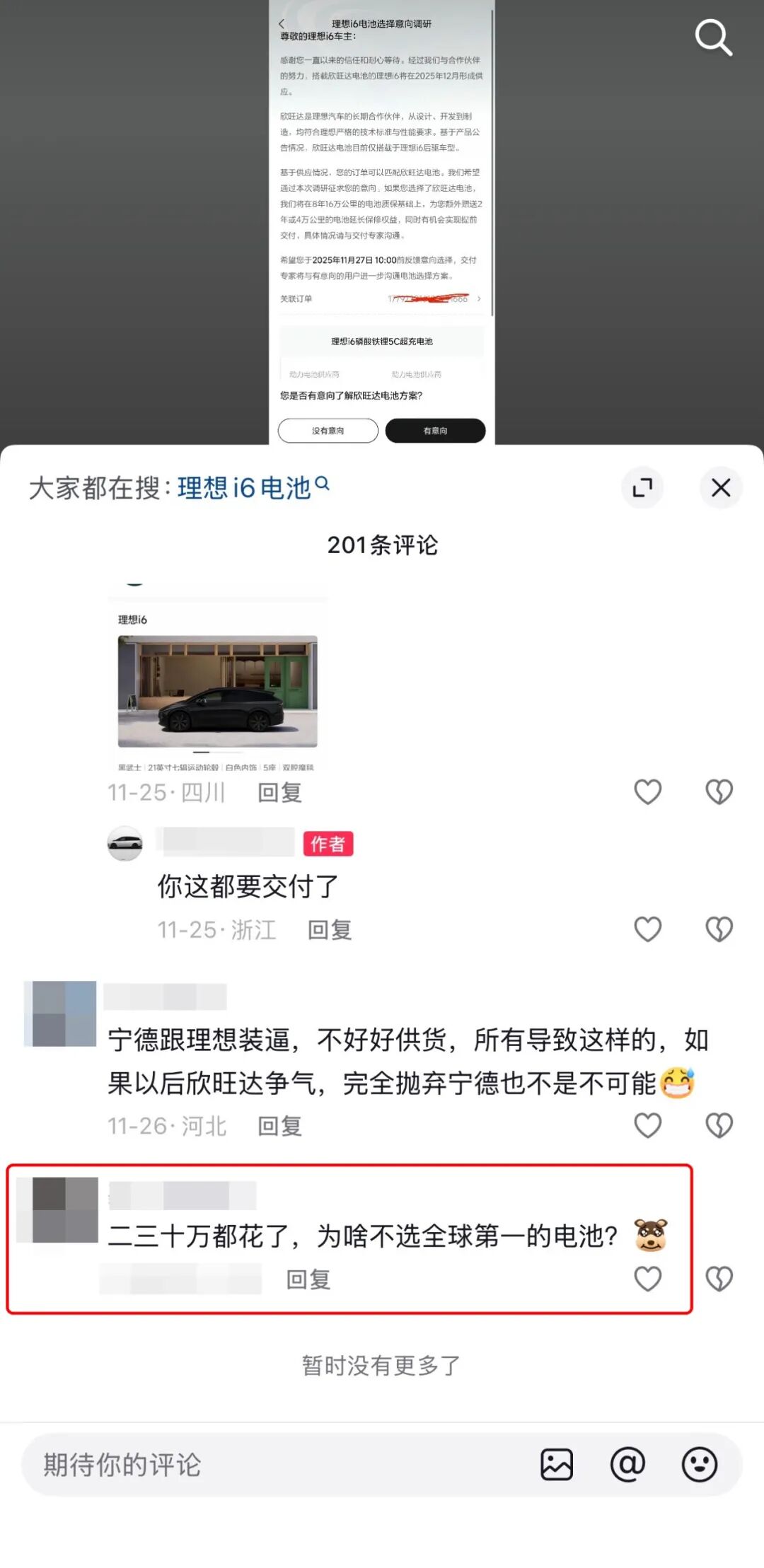Like the red-boxed comment about 全球第一的电池
The image size is (764, 1568).
(648, 1279)
